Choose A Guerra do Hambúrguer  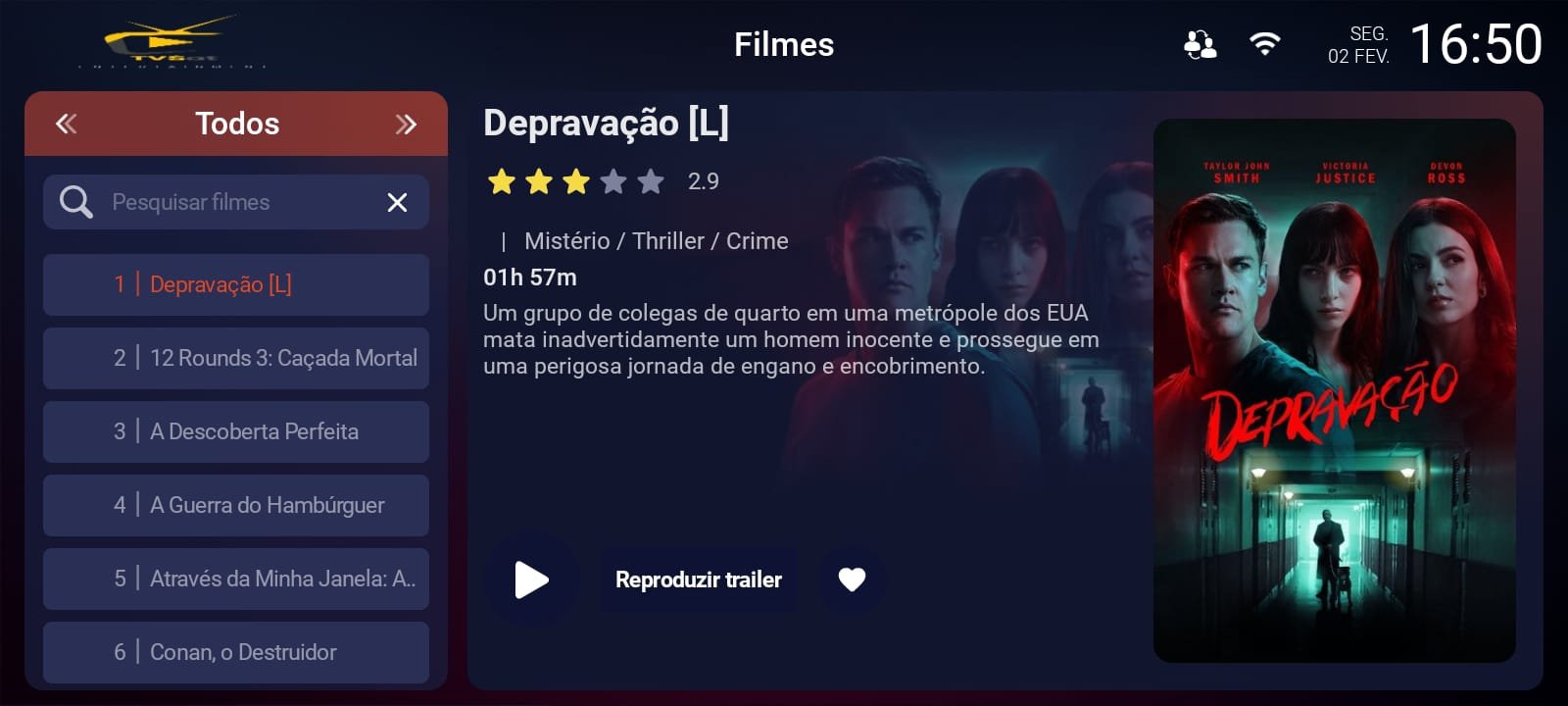click(x=236, y=505)
